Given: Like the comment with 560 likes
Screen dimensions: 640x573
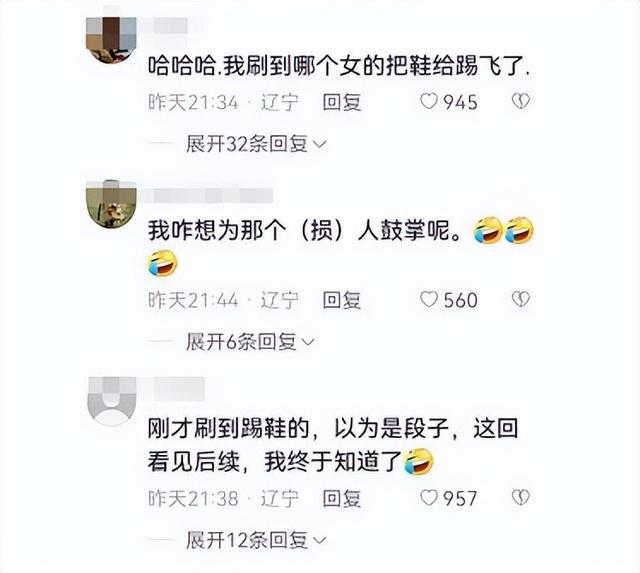Looking at the screenshot, I should click(x=431, y=299).
